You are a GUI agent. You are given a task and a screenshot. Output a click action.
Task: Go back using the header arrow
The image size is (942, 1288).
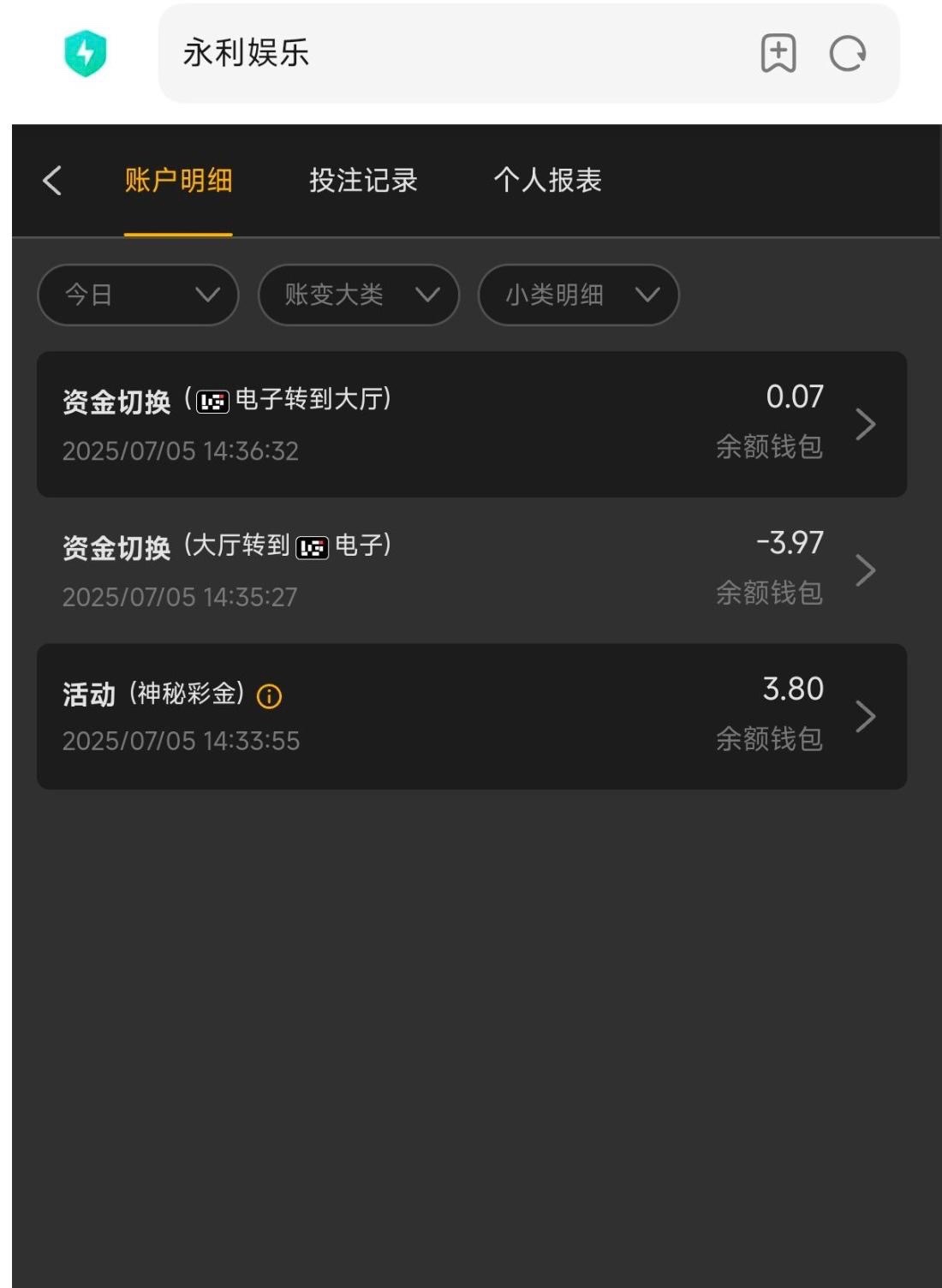tap(52, 181)
